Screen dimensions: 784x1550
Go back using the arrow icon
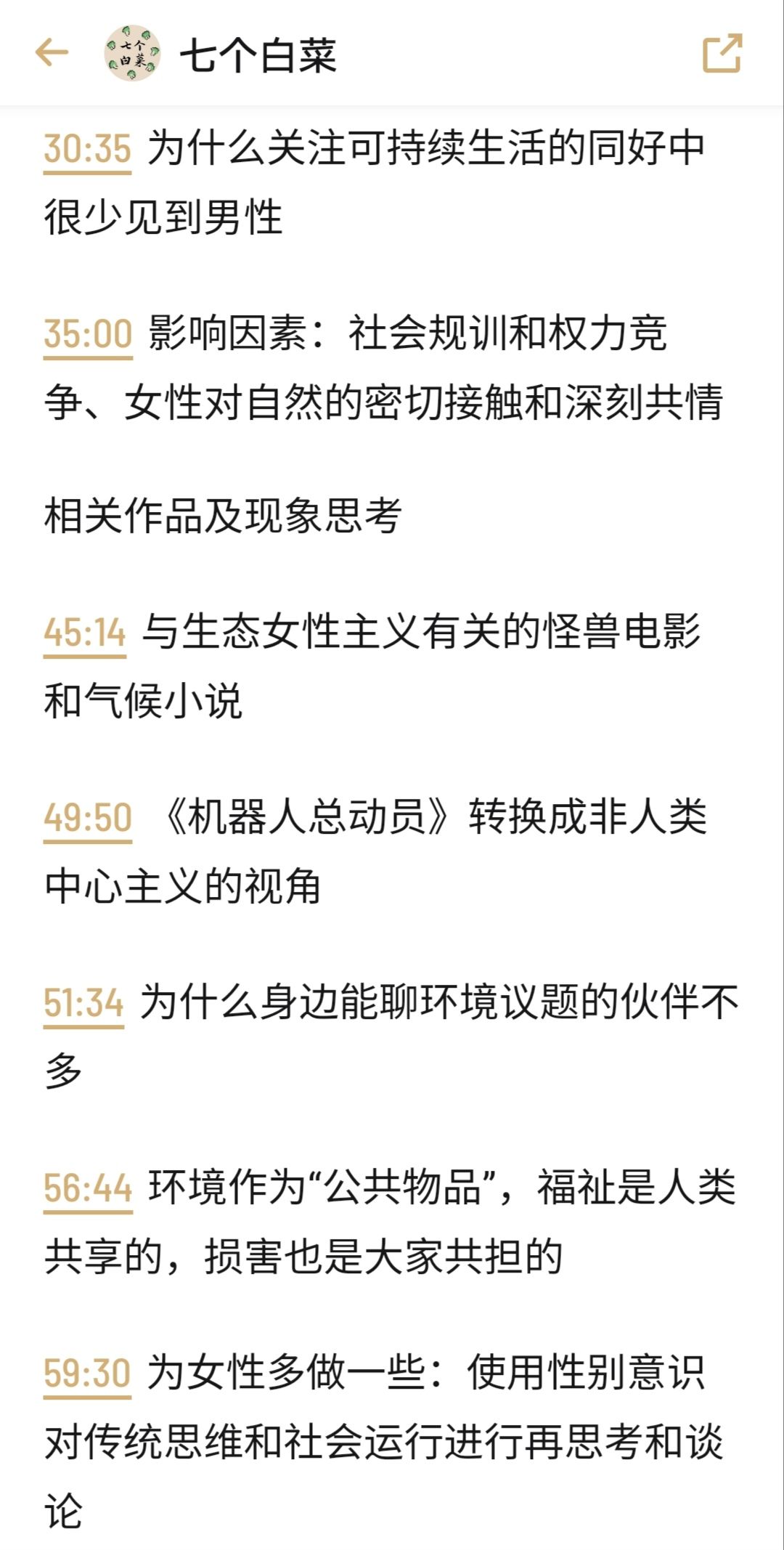[x=52, y=53]
